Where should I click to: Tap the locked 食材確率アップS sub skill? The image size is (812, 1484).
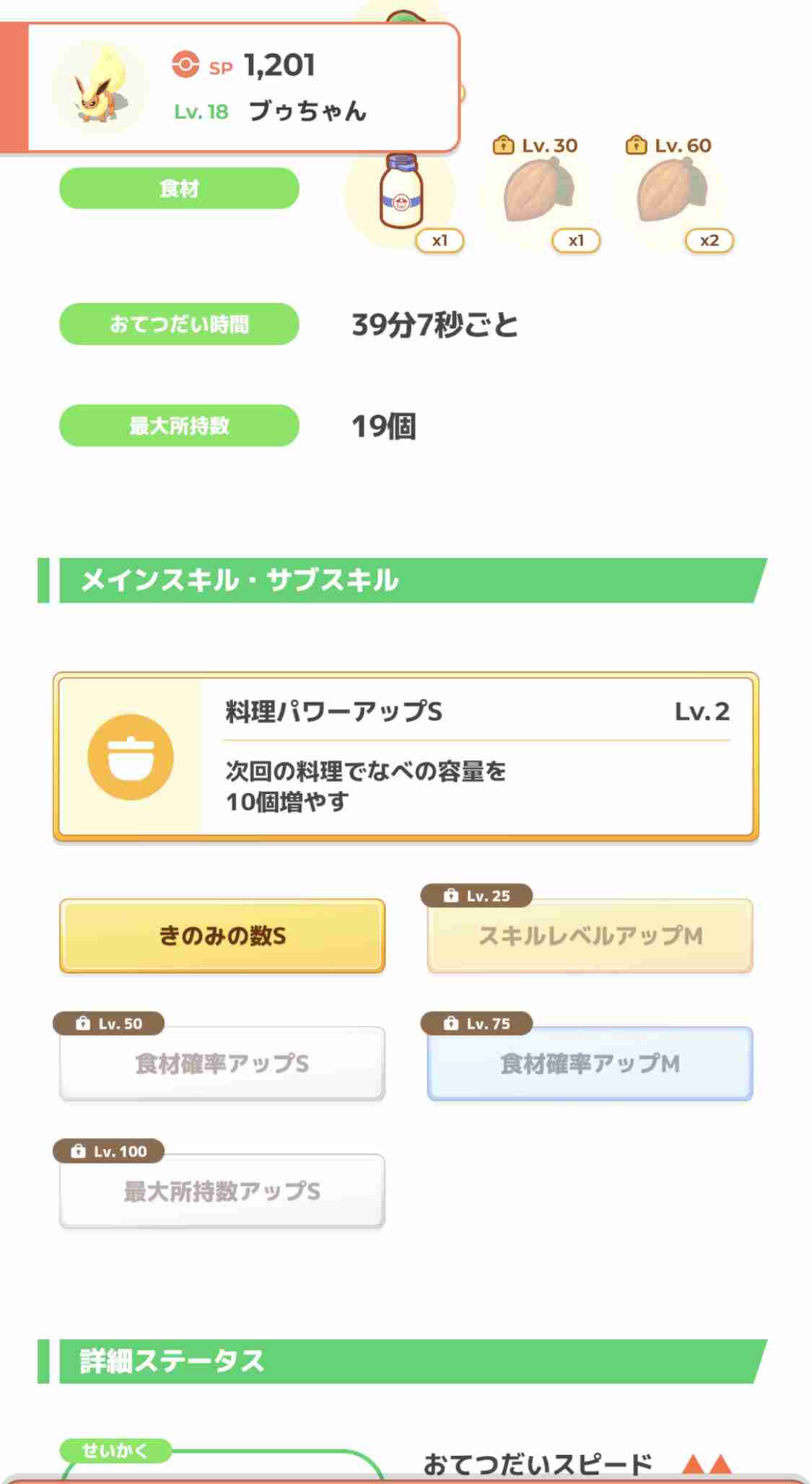pyautogui.click(x=222, y=1063)
